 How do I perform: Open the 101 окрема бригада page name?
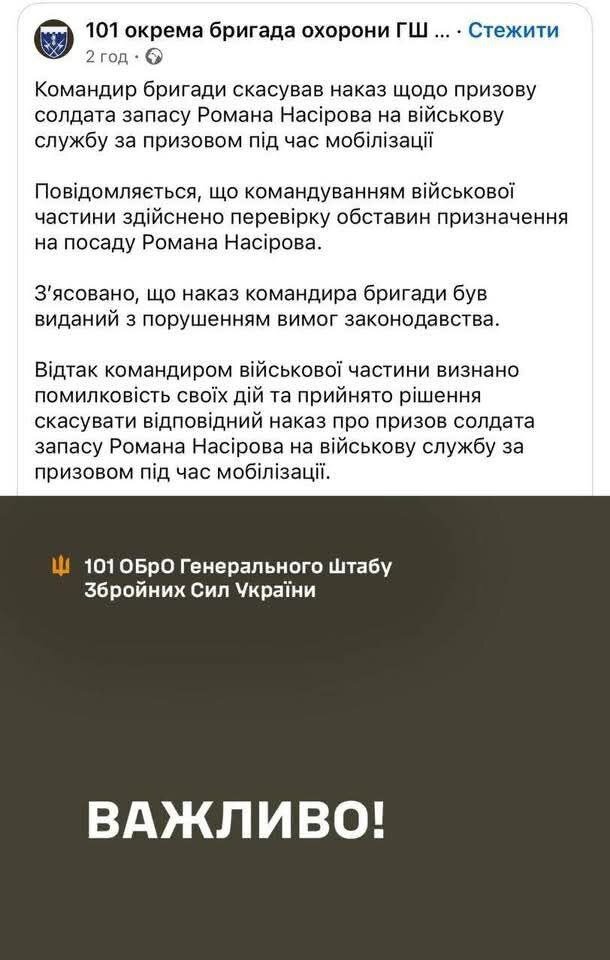click(x=260, y=31)
